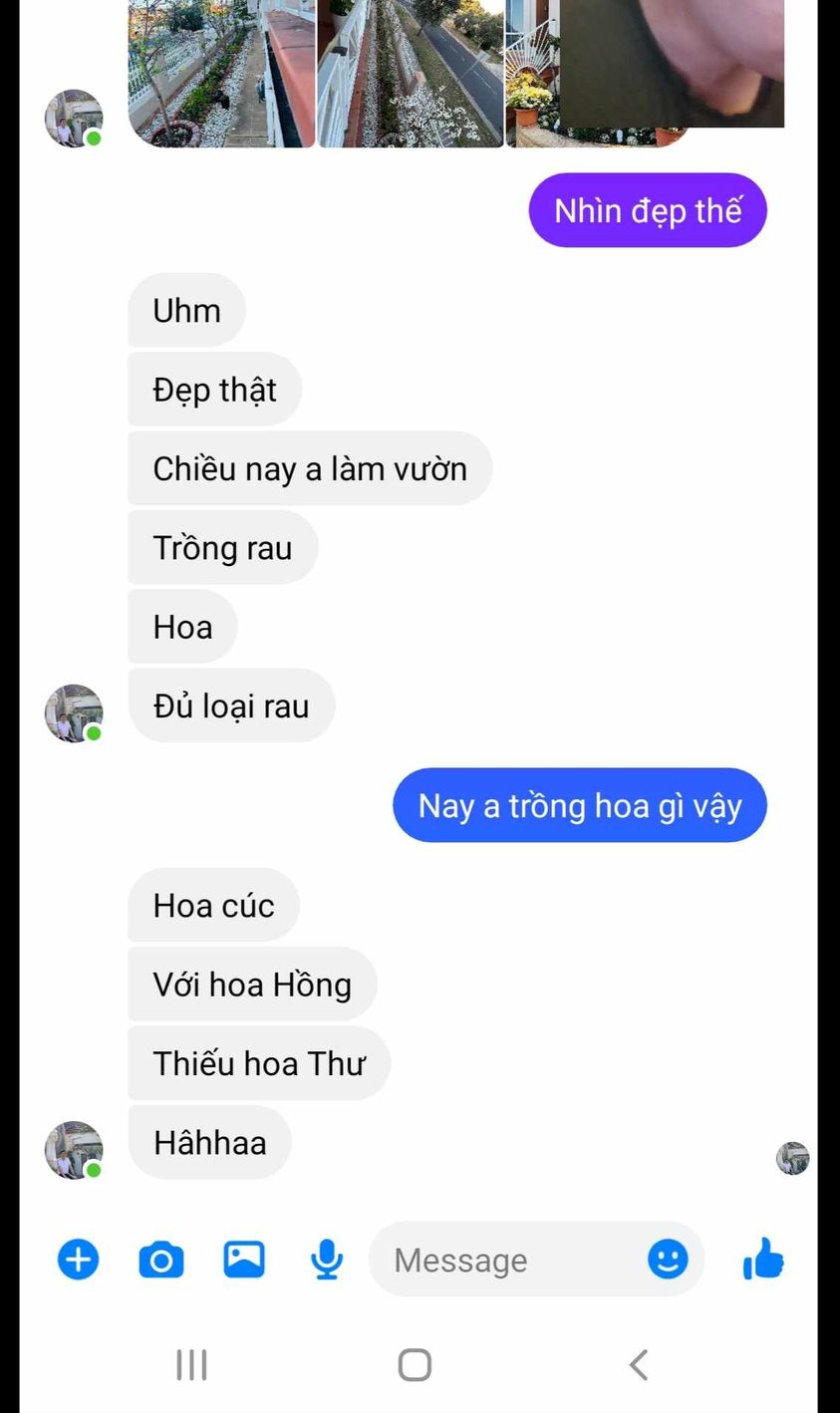Screen dimensions: 840x1413
Task: Go back using the system back button
Action: 640,1364
